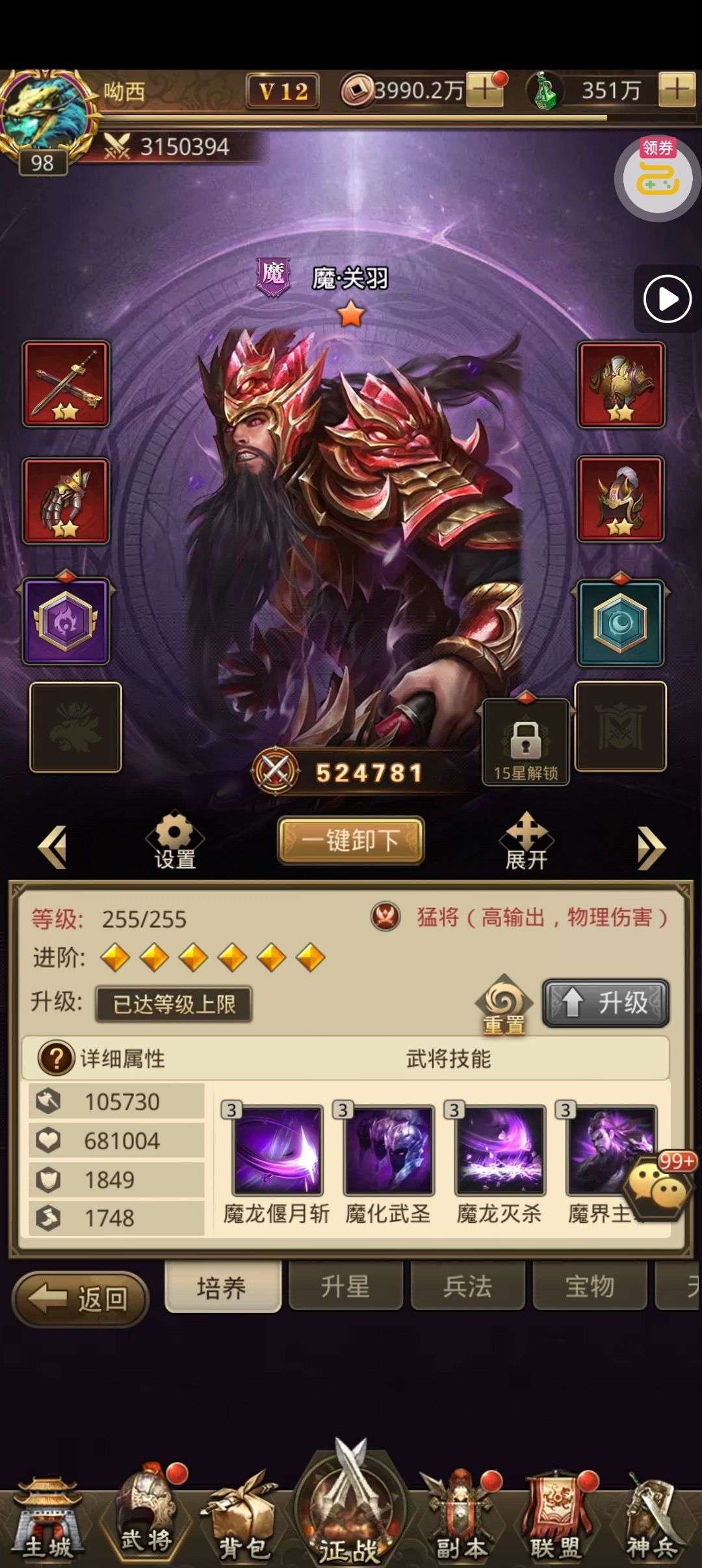Tap the 升级 level-up button
This screenshot has height=1568, width=702.
[x=606, y=1002]
